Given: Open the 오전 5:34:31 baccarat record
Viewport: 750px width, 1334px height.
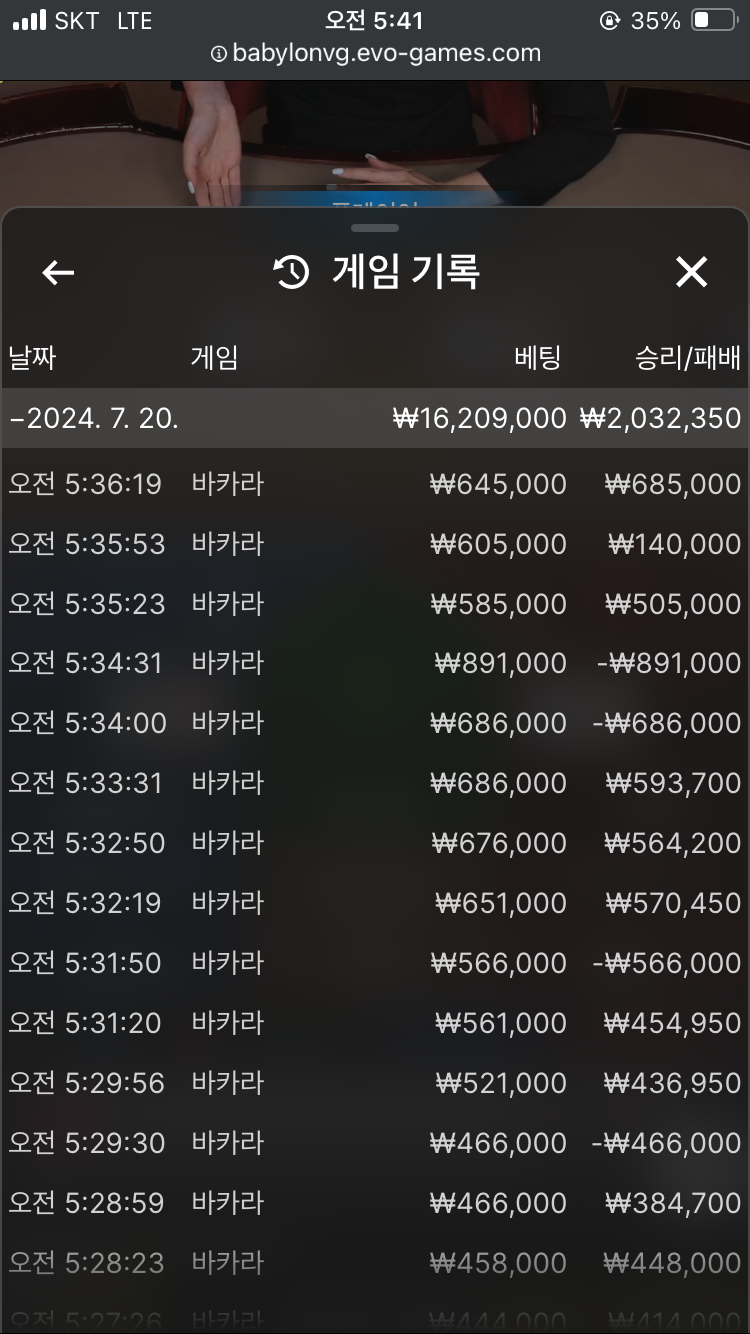Looking at the screenshot, I should [374, 663].
